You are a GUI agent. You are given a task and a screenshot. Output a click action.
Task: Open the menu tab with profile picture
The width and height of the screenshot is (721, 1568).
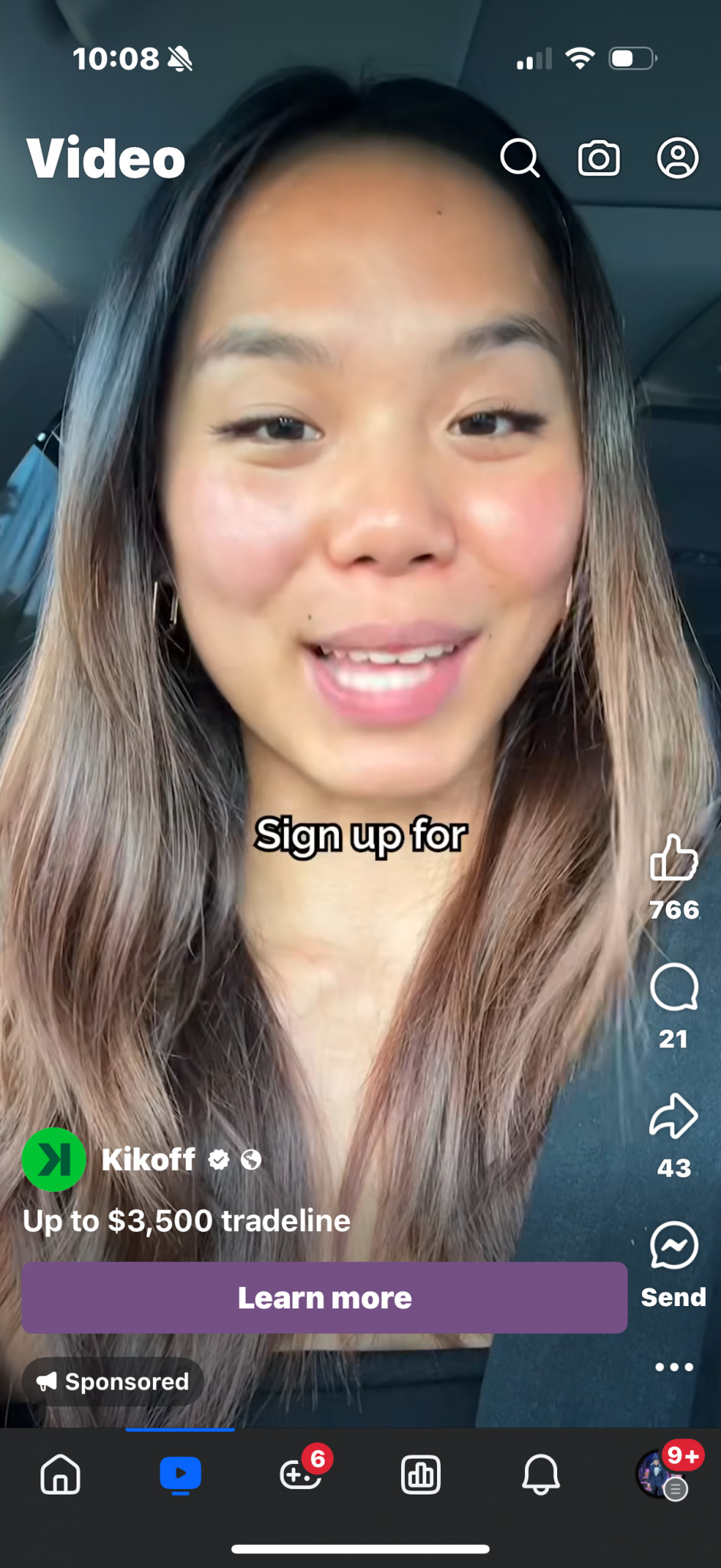click(663, 1473)
